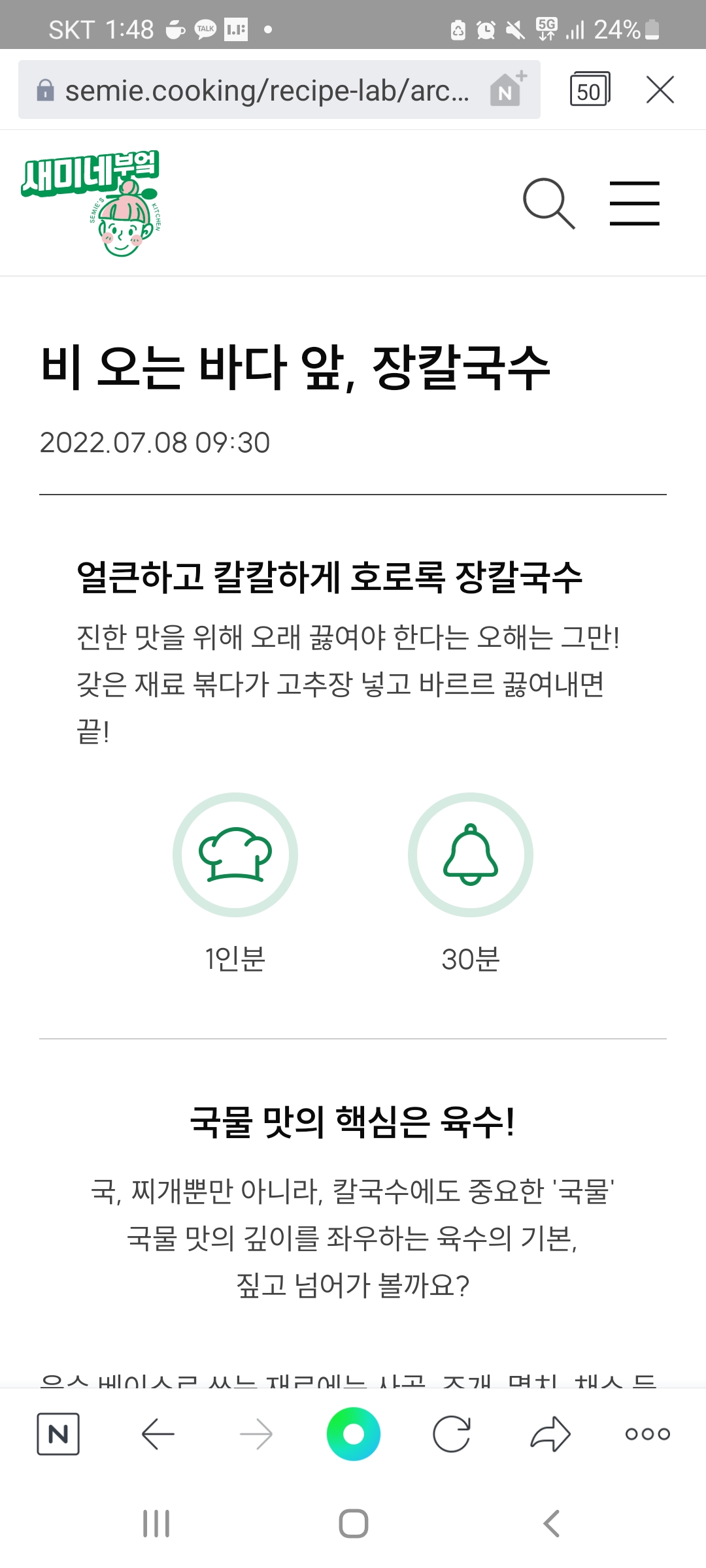Tap the green Naver search circle button
Viewport: 706px width, 1568px height.
(353, 1434)
